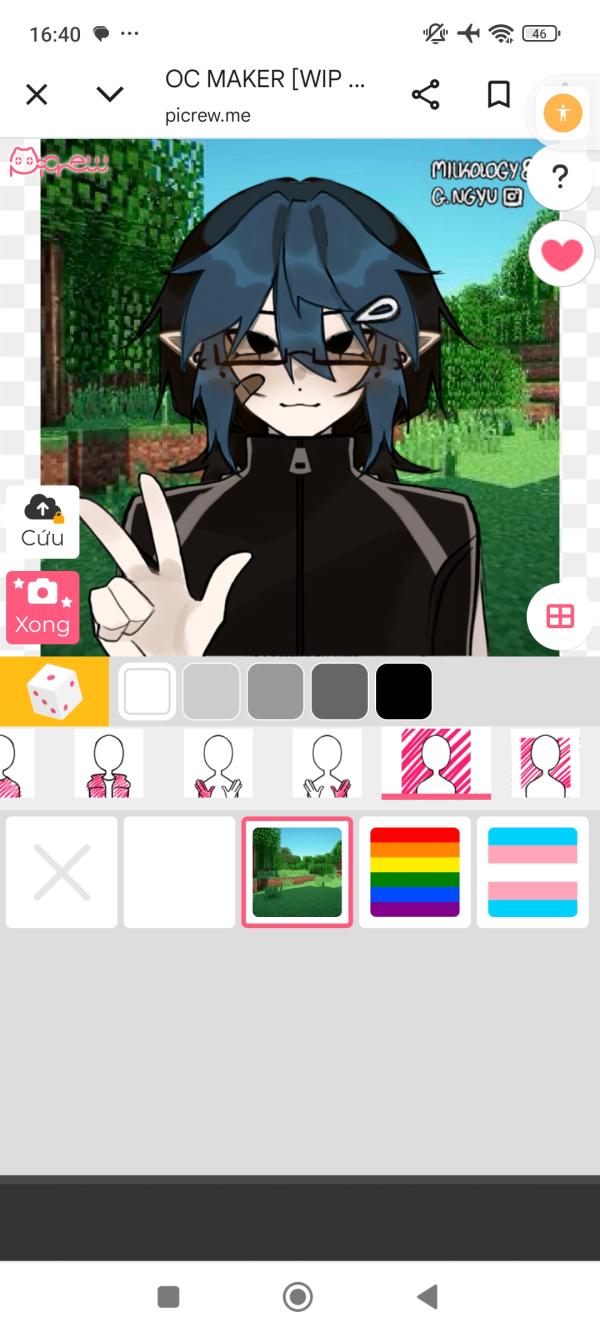
Task: Bookmark this page
Action: (x=498, y=95)
